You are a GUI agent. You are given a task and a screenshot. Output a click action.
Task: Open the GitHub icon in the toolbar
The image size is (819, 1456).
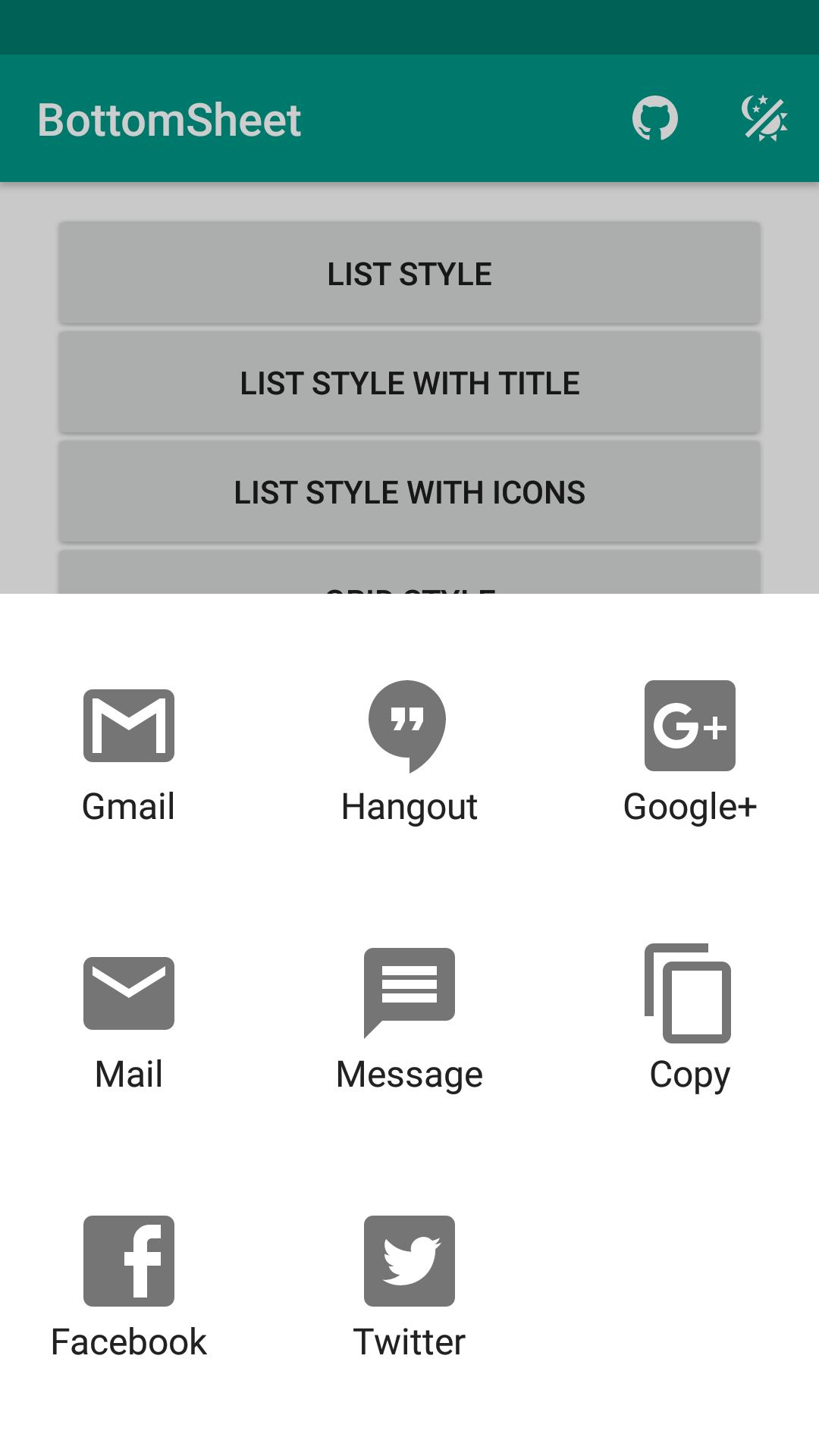pyautogui.click(x=655, y=118)
